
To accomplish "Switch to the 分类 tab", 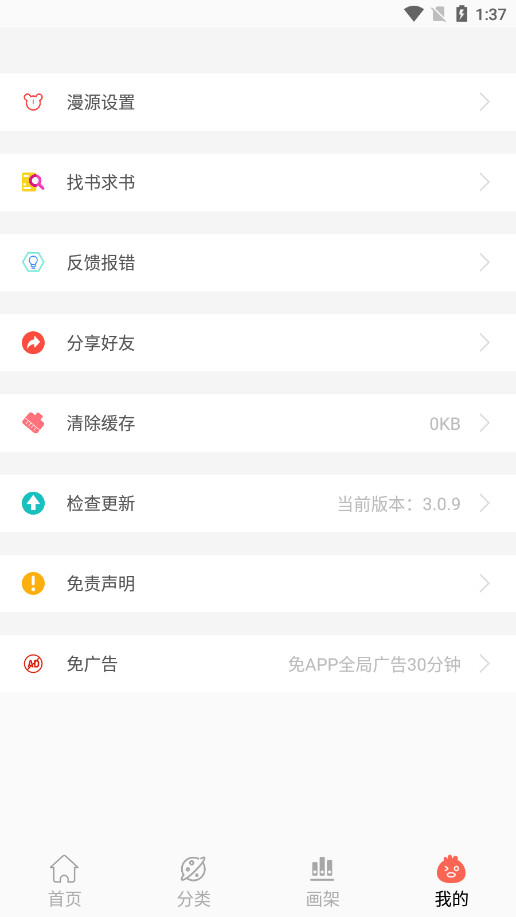I will click(194, 881).
